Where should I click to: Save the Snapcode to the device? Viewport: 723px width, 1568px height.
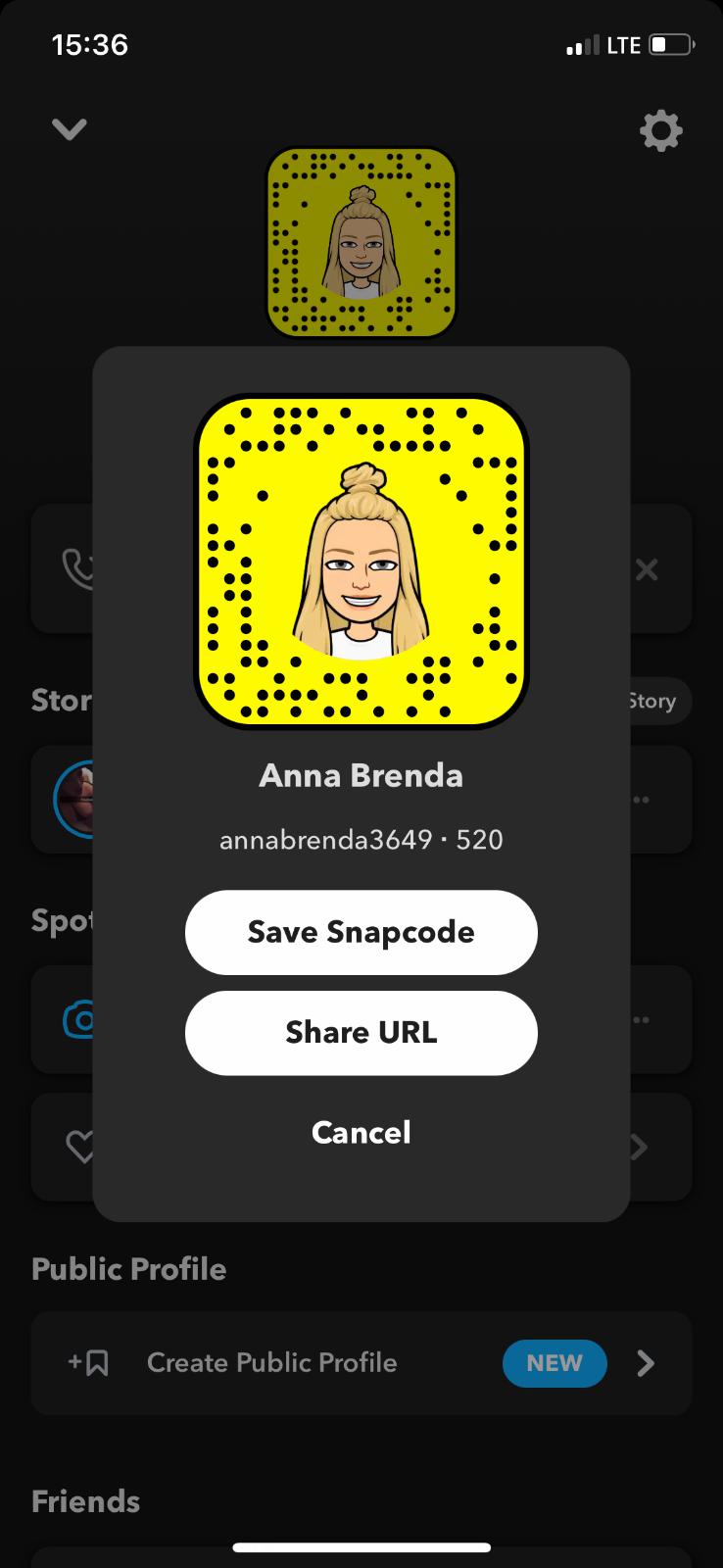tap(361, 932)
